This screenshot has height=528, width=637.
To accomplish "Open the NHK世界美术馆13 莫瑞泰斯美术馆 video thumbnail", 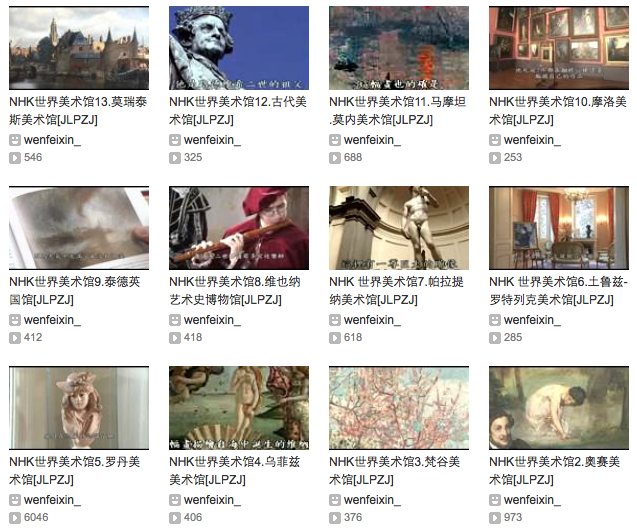I will click(x=79, y=48).
